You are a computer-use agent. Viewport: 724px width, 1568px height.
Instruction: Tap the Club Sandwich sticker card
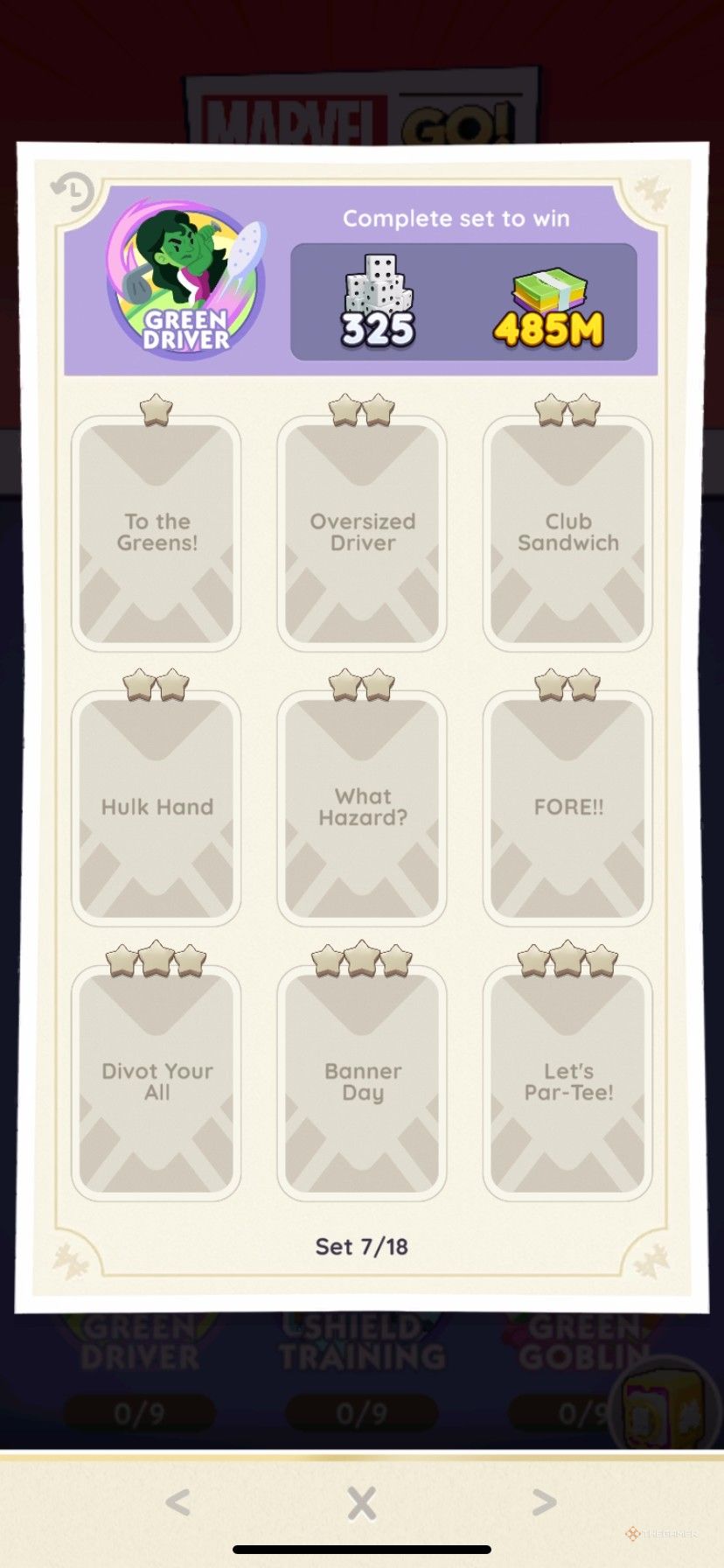(567, 534)
